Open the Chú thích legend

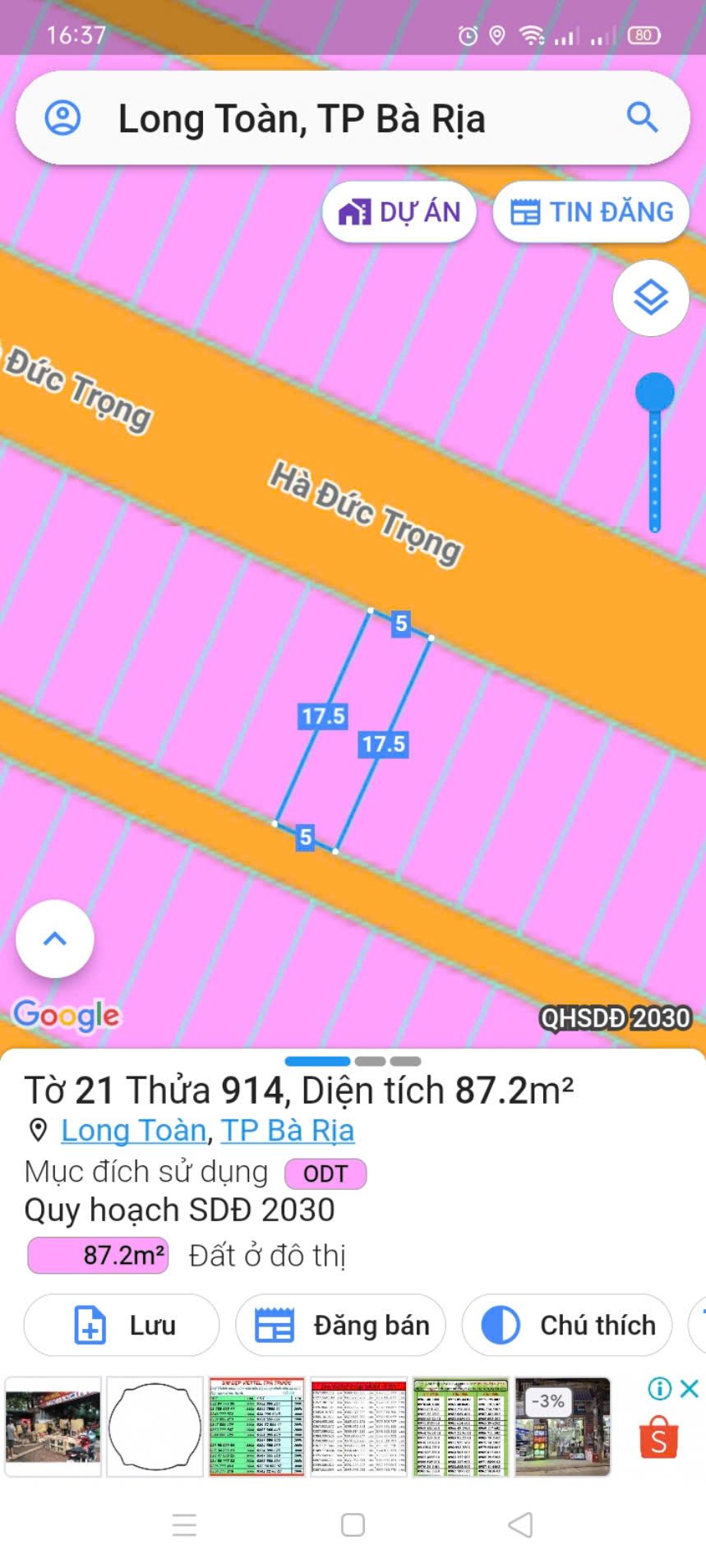click(567, 1325)
